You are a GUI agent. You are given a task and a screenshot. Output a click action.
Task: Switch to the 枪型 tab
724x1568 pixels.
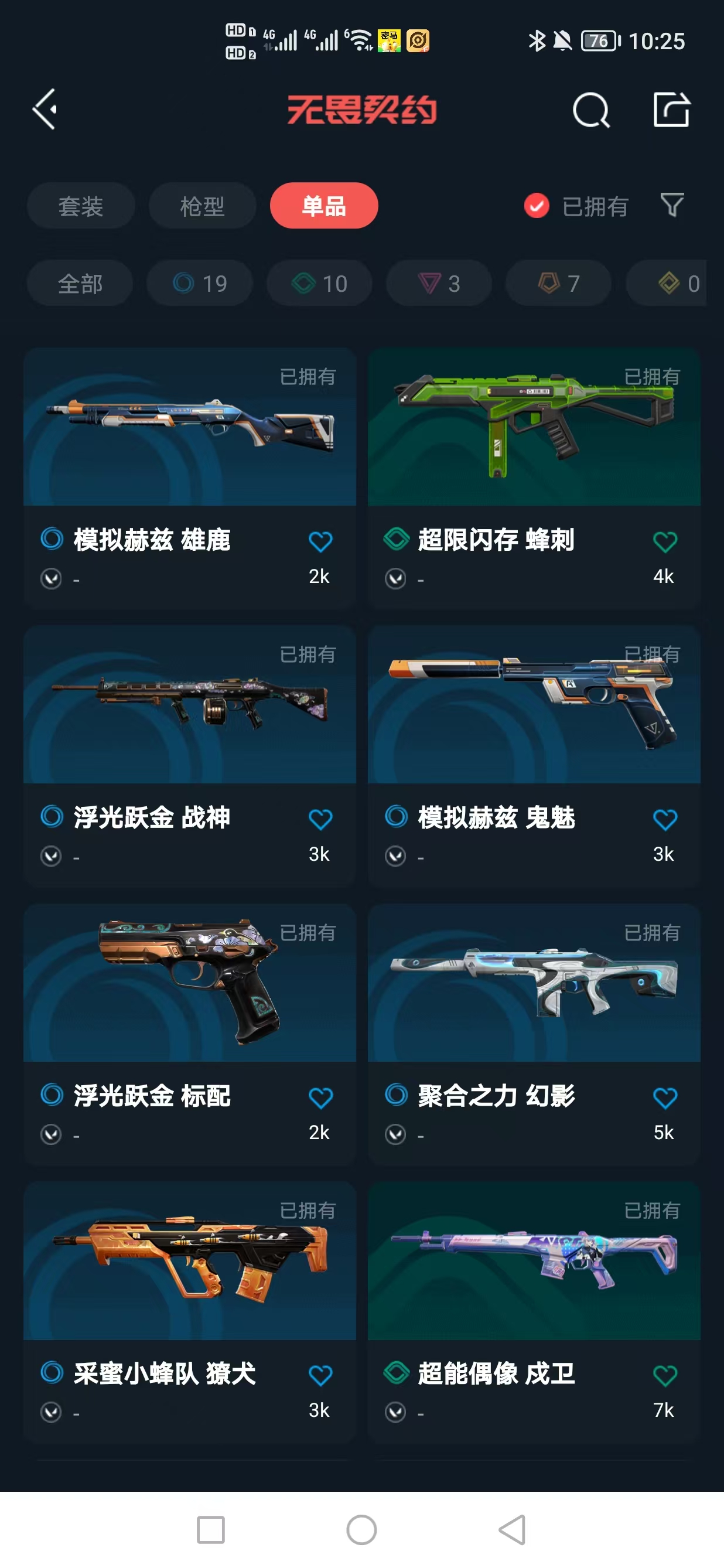[x=202, y=206]
